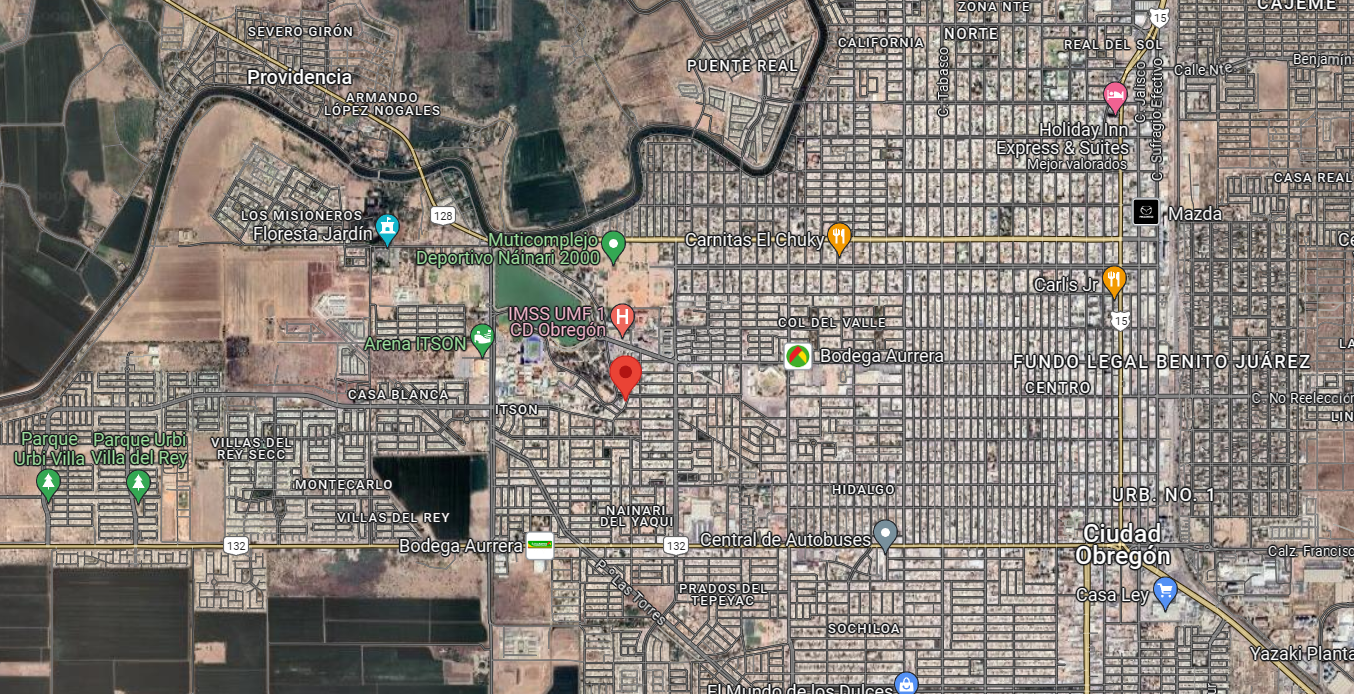Open the Arena ITSON marker
This screenshot has width=1354, height=694.
coord(482,341)
